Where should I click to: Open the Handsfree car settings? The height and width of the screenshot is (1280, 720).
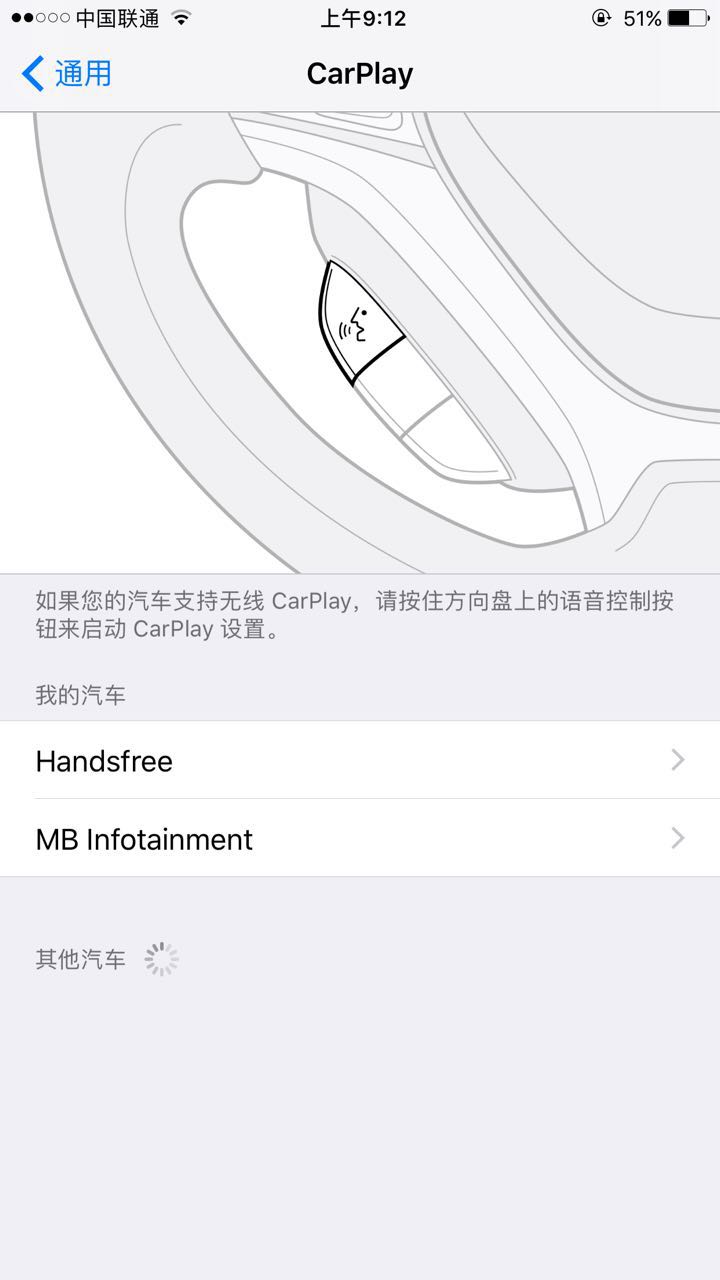pyautogui.click(x=360, y=761)
